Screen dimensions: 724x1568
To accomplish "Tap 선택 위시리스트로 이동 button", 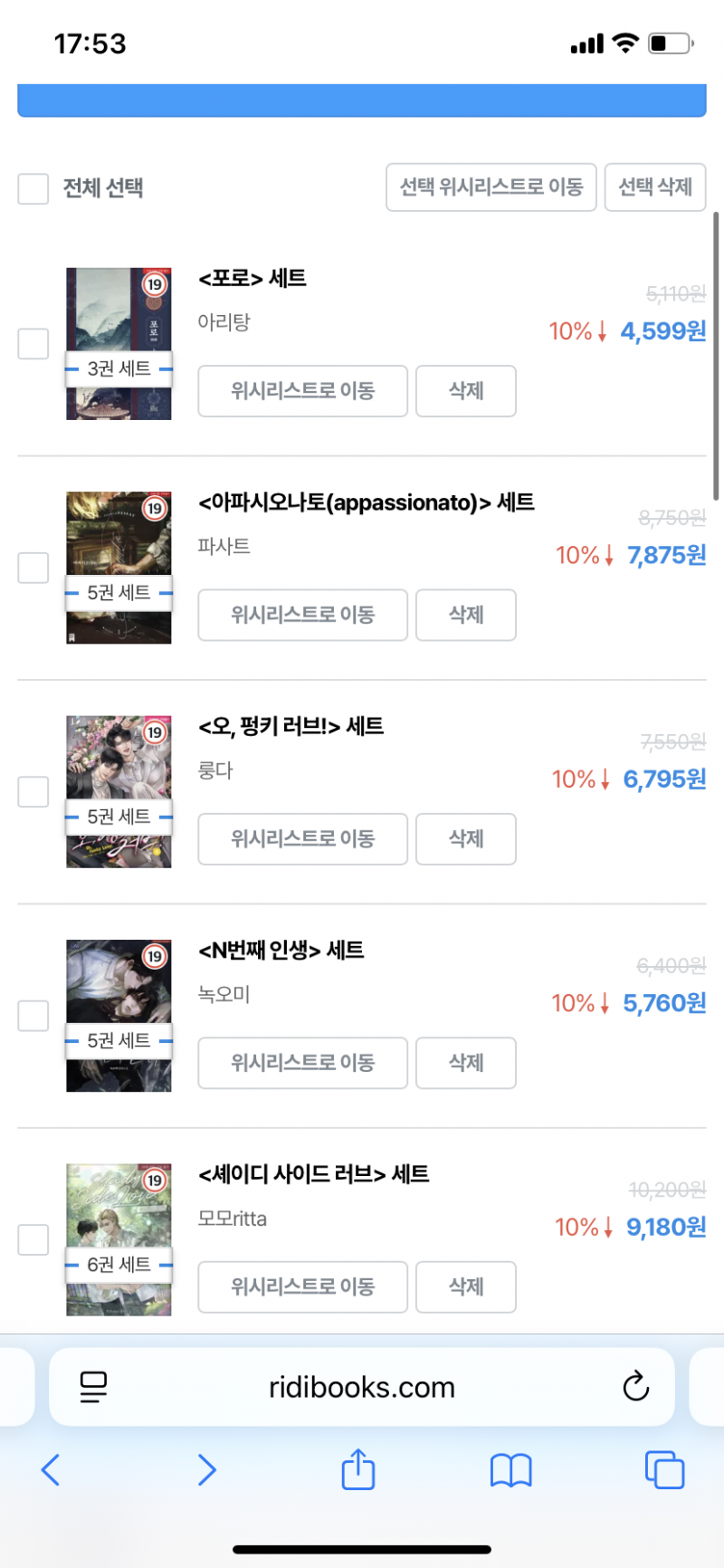I will pos(491,187).
